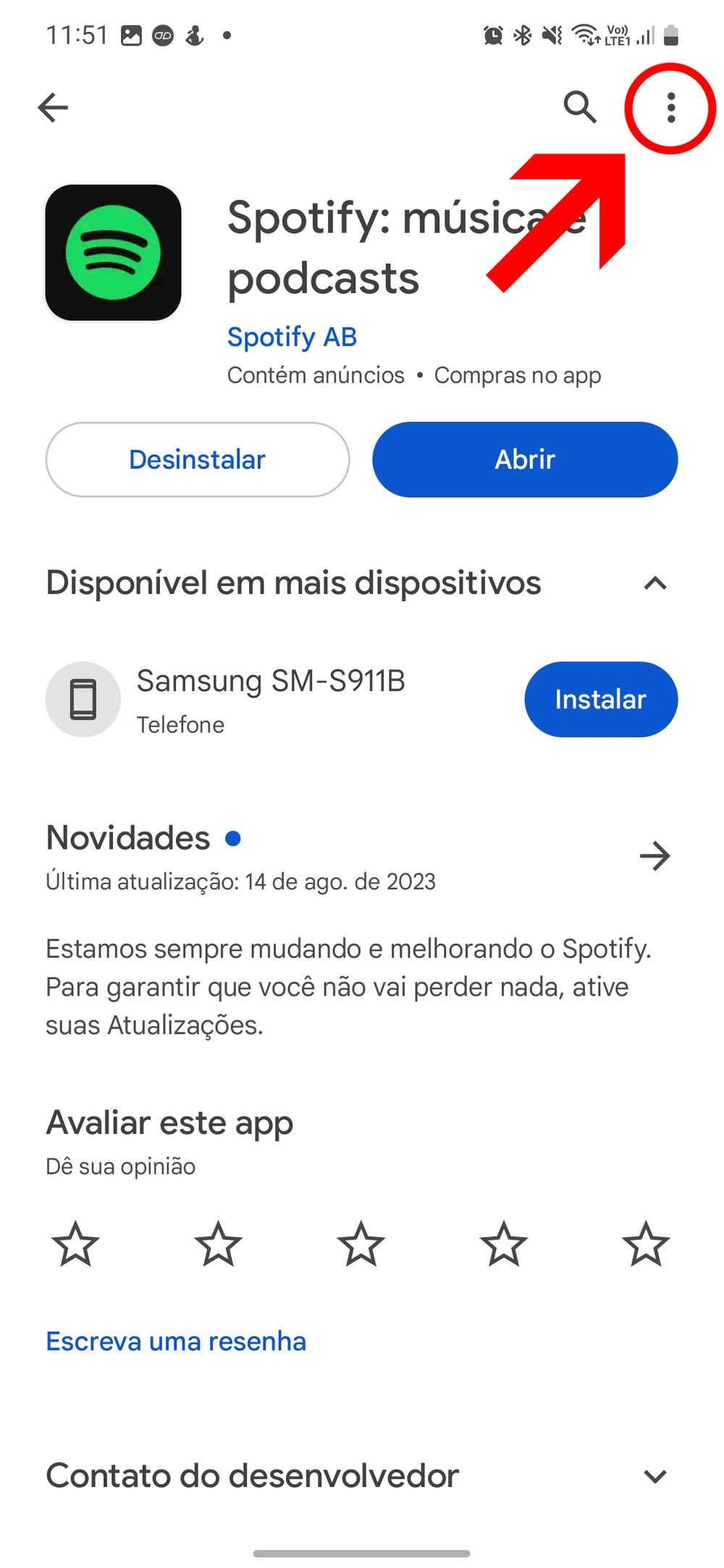Rate the app five stars

[x=646, y=1245]
